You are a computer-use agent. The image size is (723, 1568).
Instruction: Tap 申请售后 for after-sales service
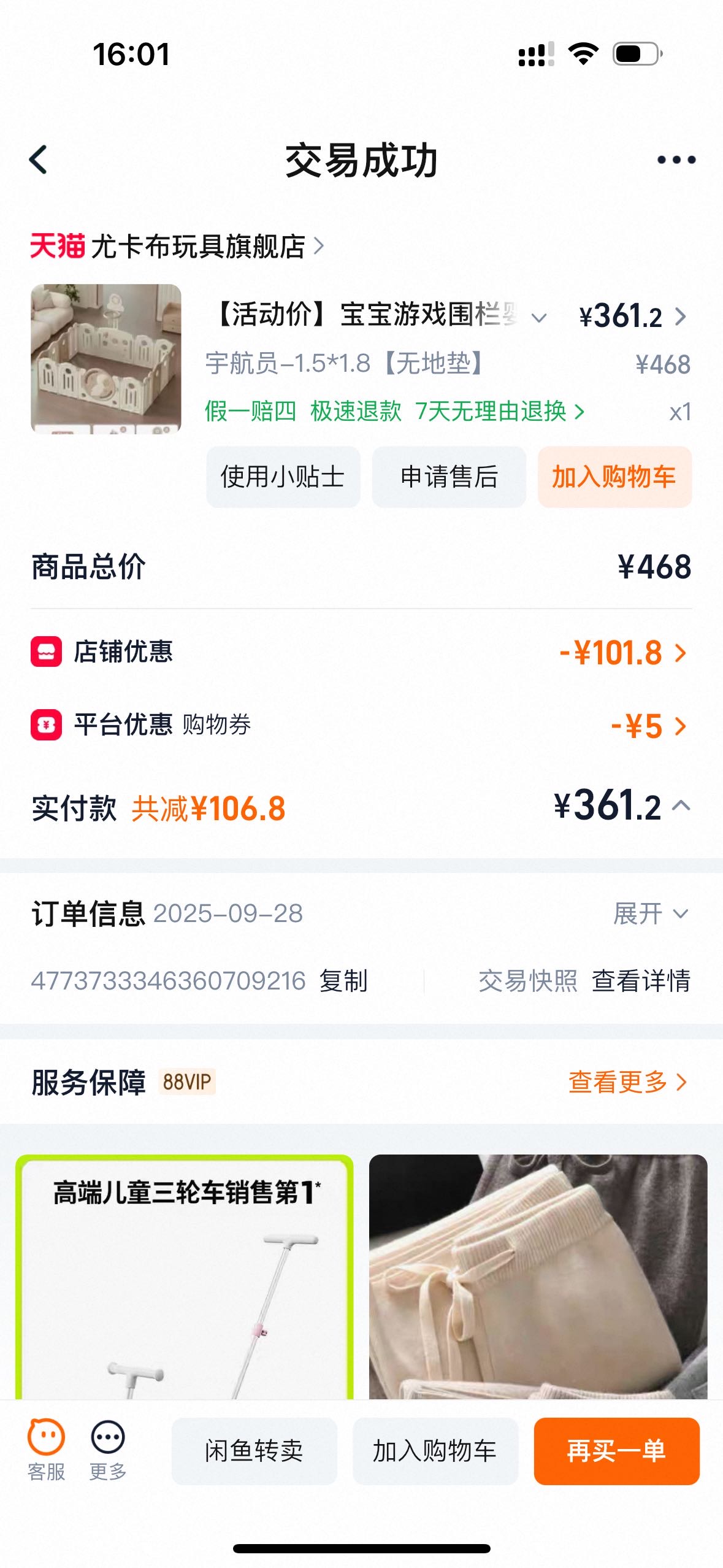coord(449,477)
